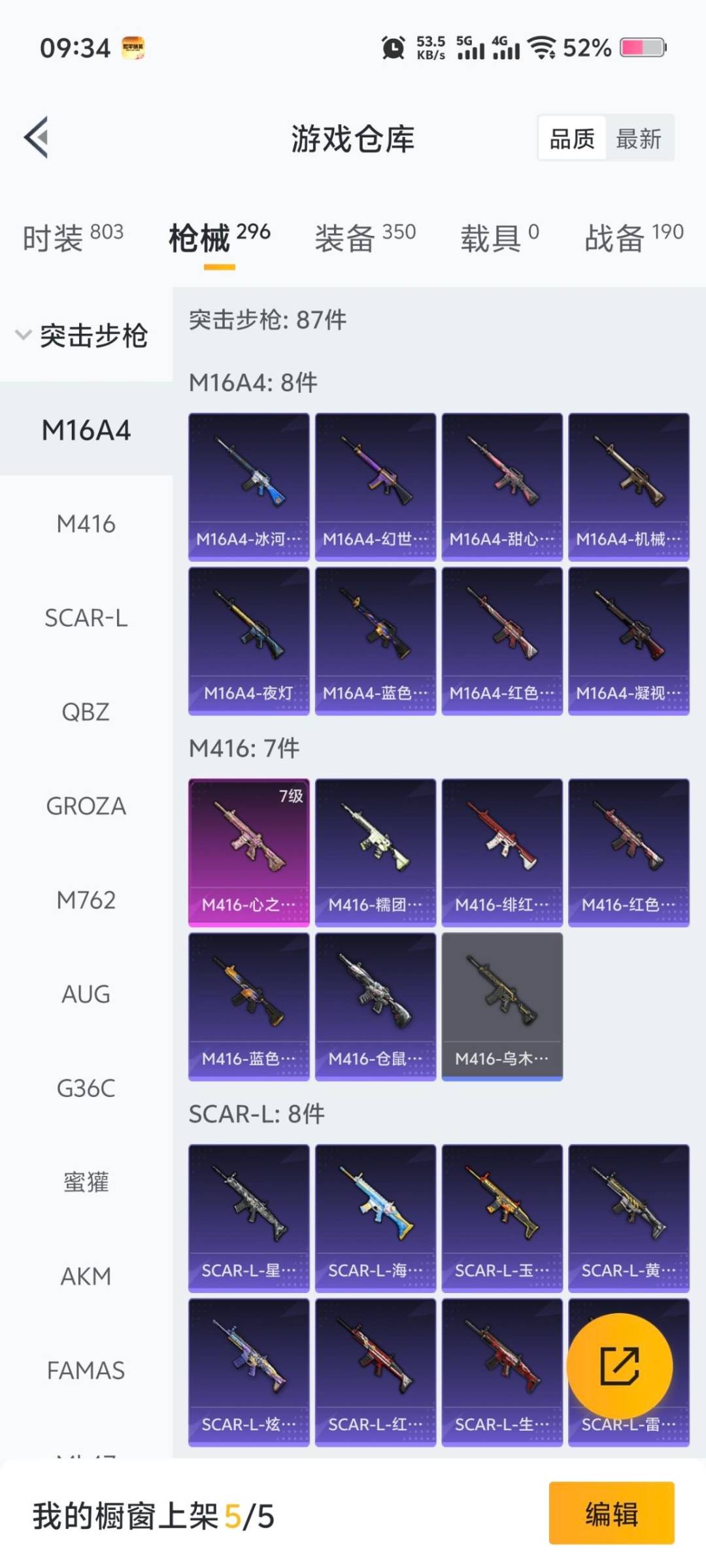
Task: View the M16A4-夜灯 skin
Action: point(248,641)
